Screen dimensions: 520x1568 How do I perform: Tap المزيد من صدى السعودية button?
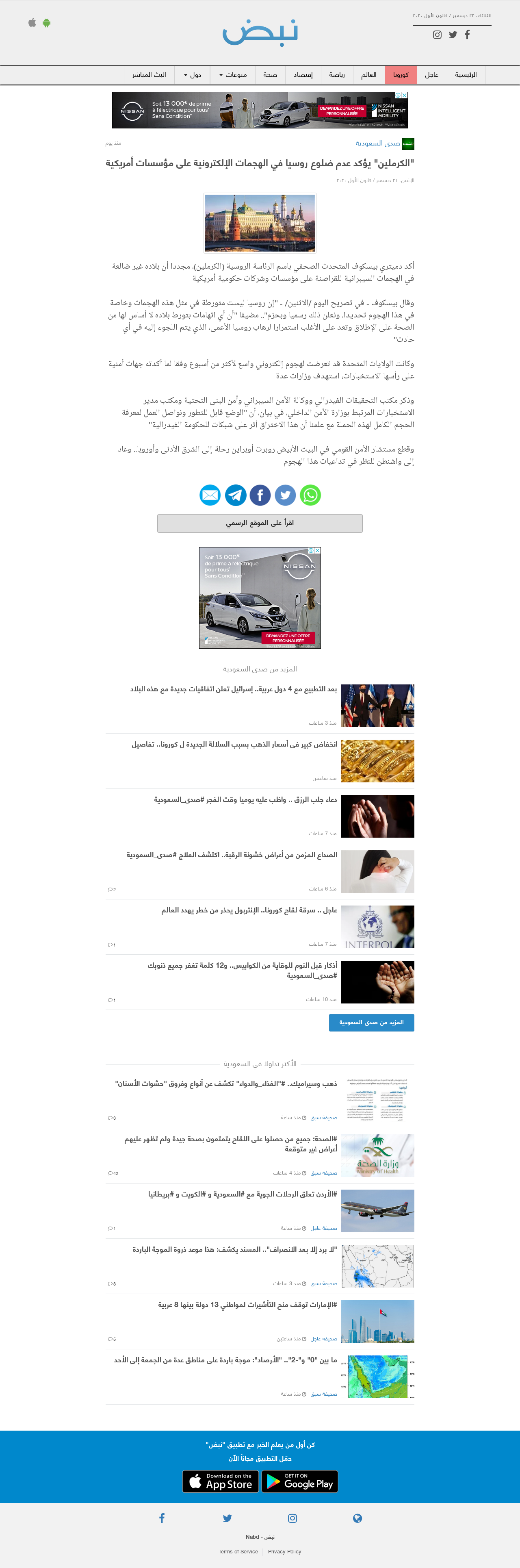(371, 1022)
